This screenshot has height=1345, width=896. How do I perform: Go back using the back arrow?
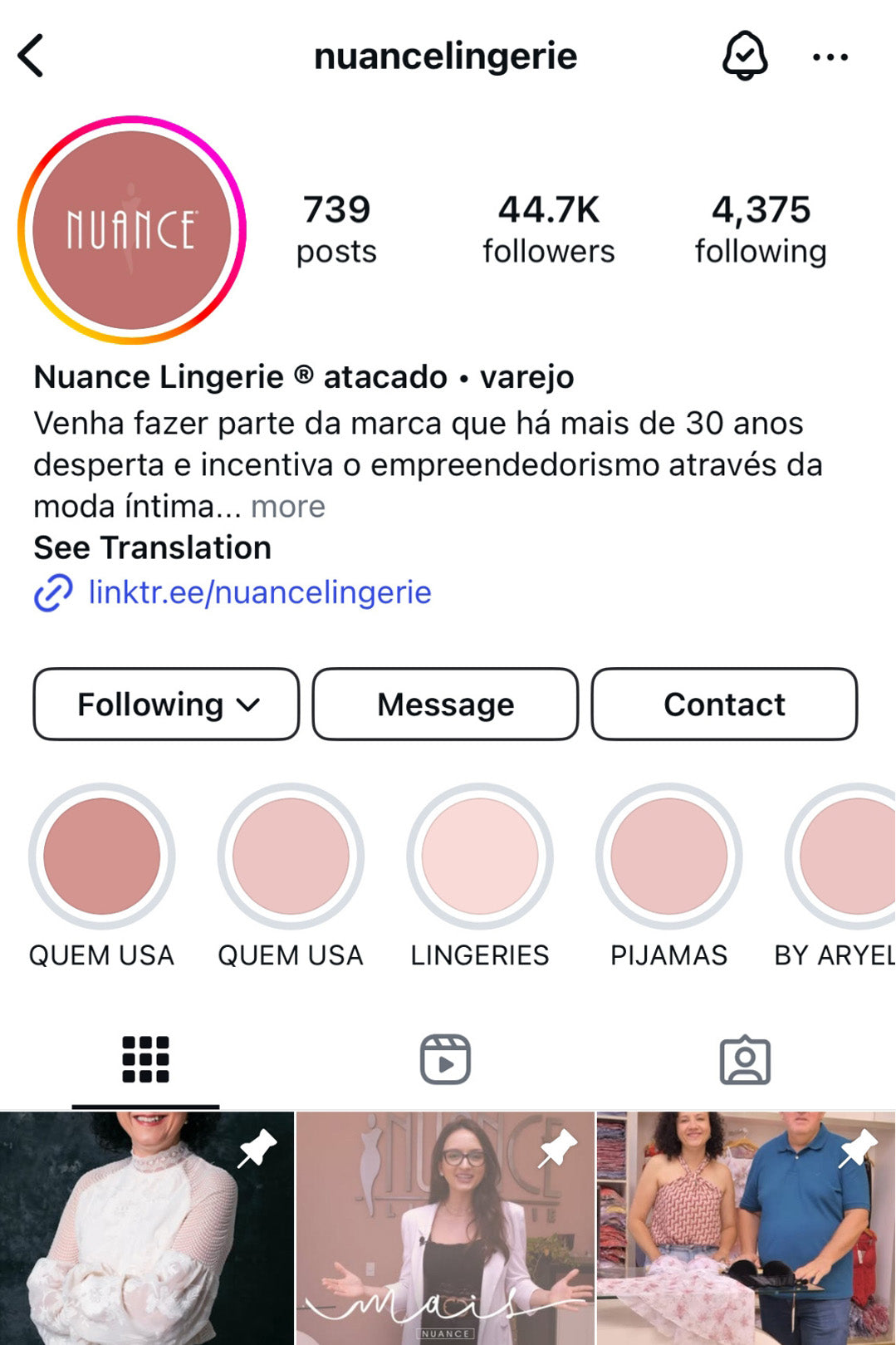(x=32, y=56)
